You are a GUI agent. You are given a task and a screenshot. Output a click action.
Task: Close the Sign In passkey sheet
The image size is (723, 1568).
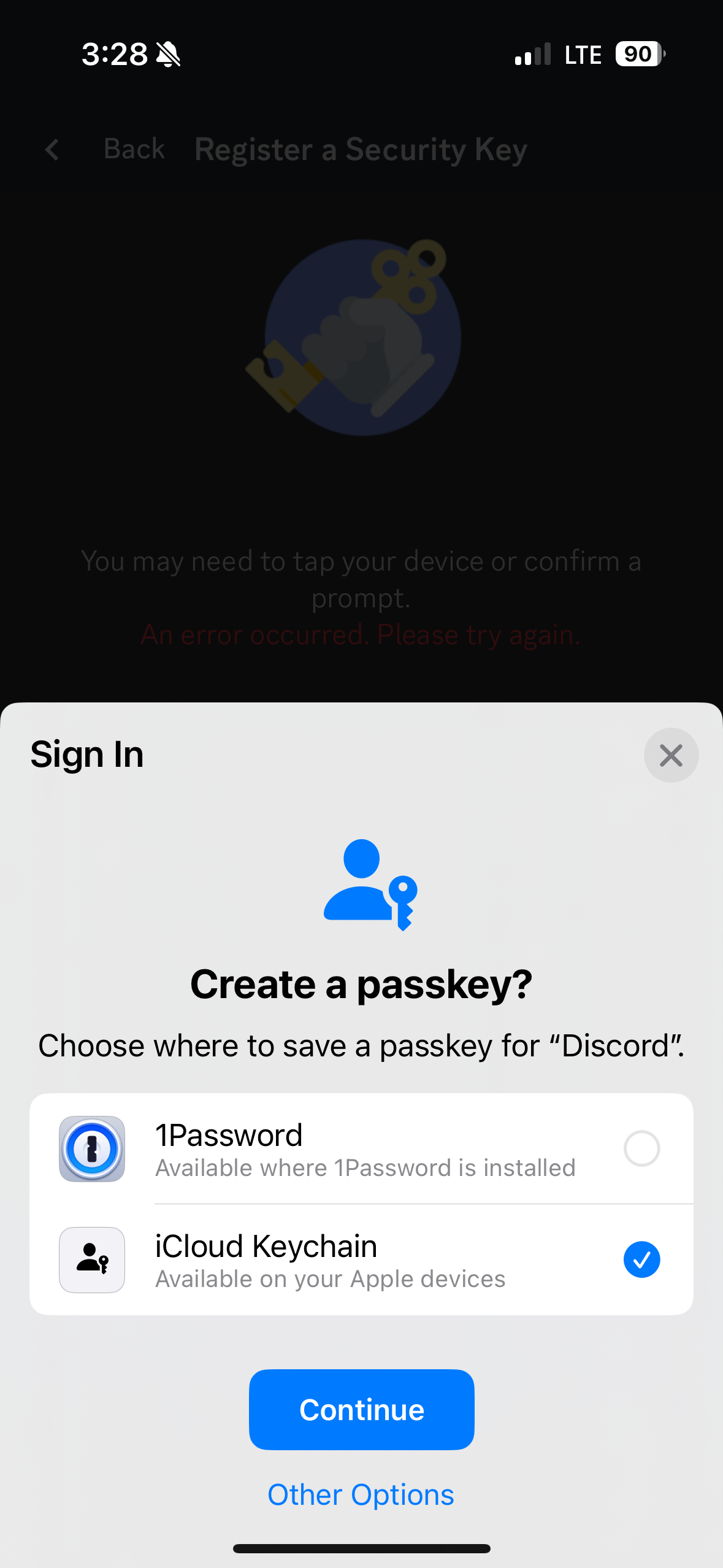[x=671, y=755]
